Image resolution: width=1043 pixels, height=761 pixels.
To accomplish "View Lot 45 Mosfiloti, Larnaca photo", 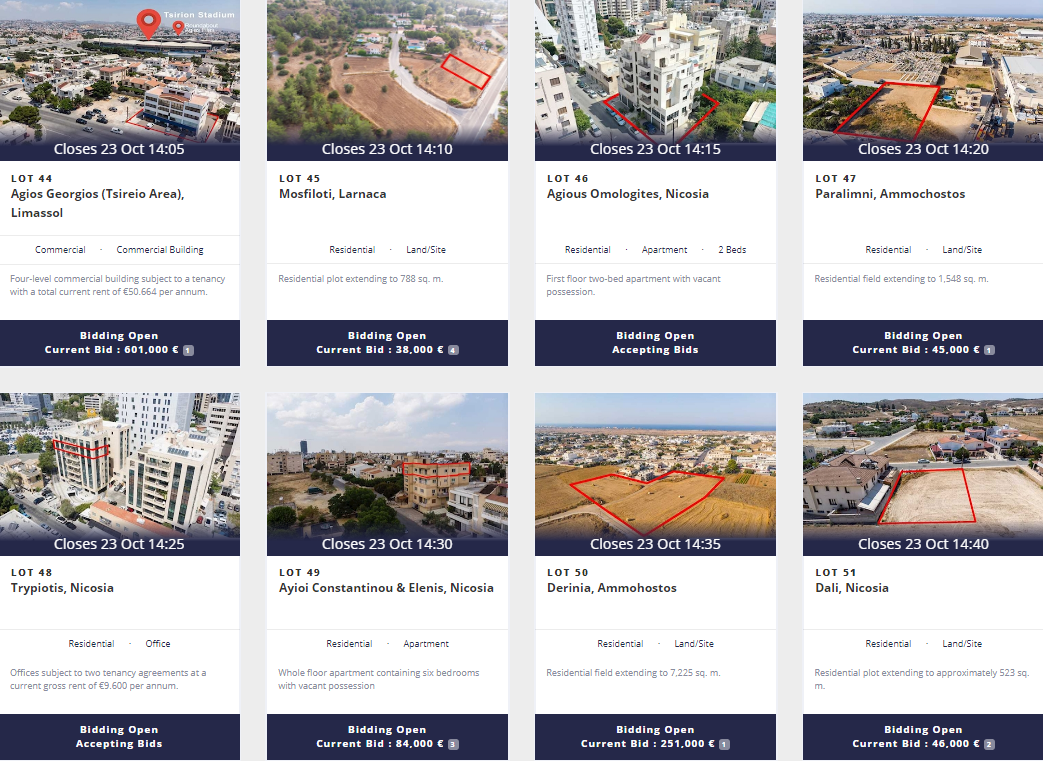I will (387, 70).
